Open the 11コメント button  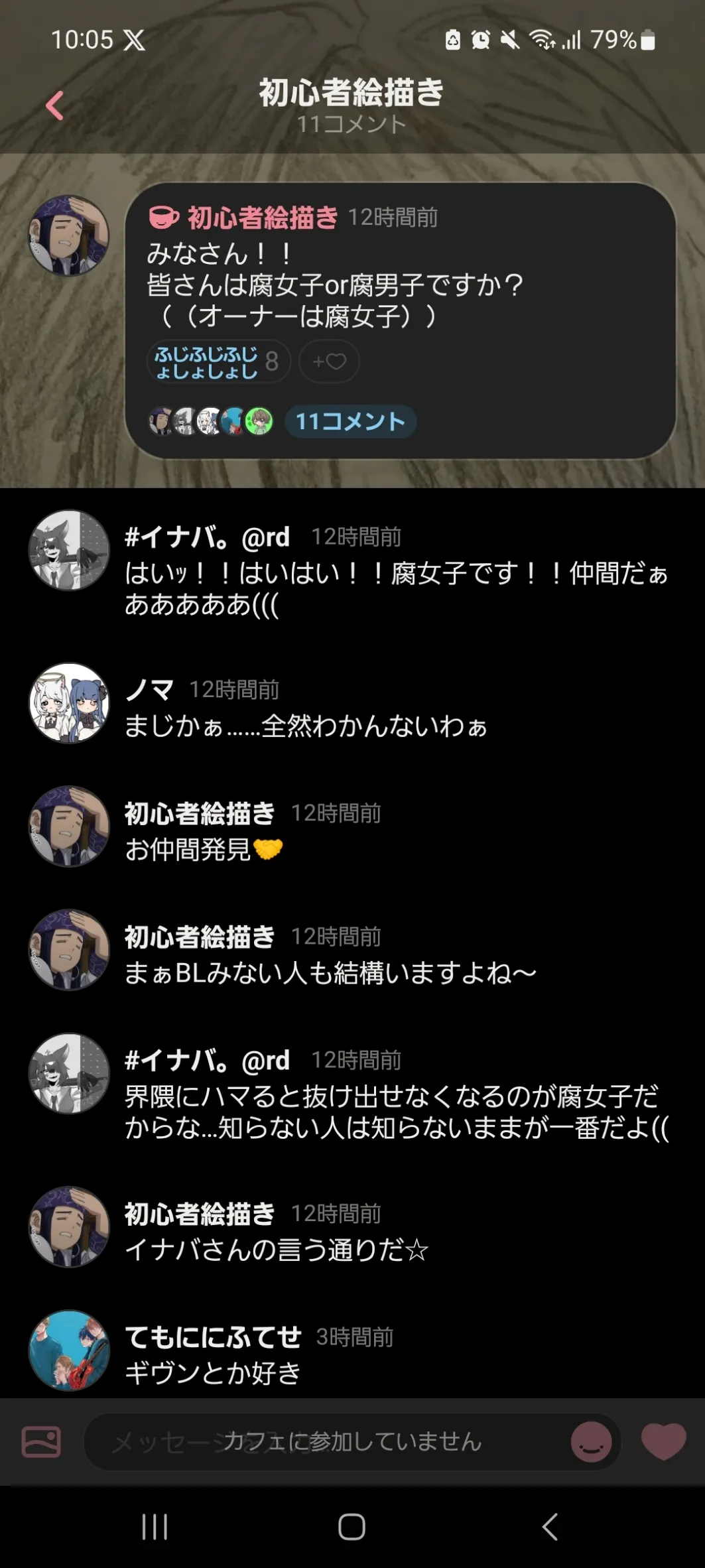pos(350,422)
